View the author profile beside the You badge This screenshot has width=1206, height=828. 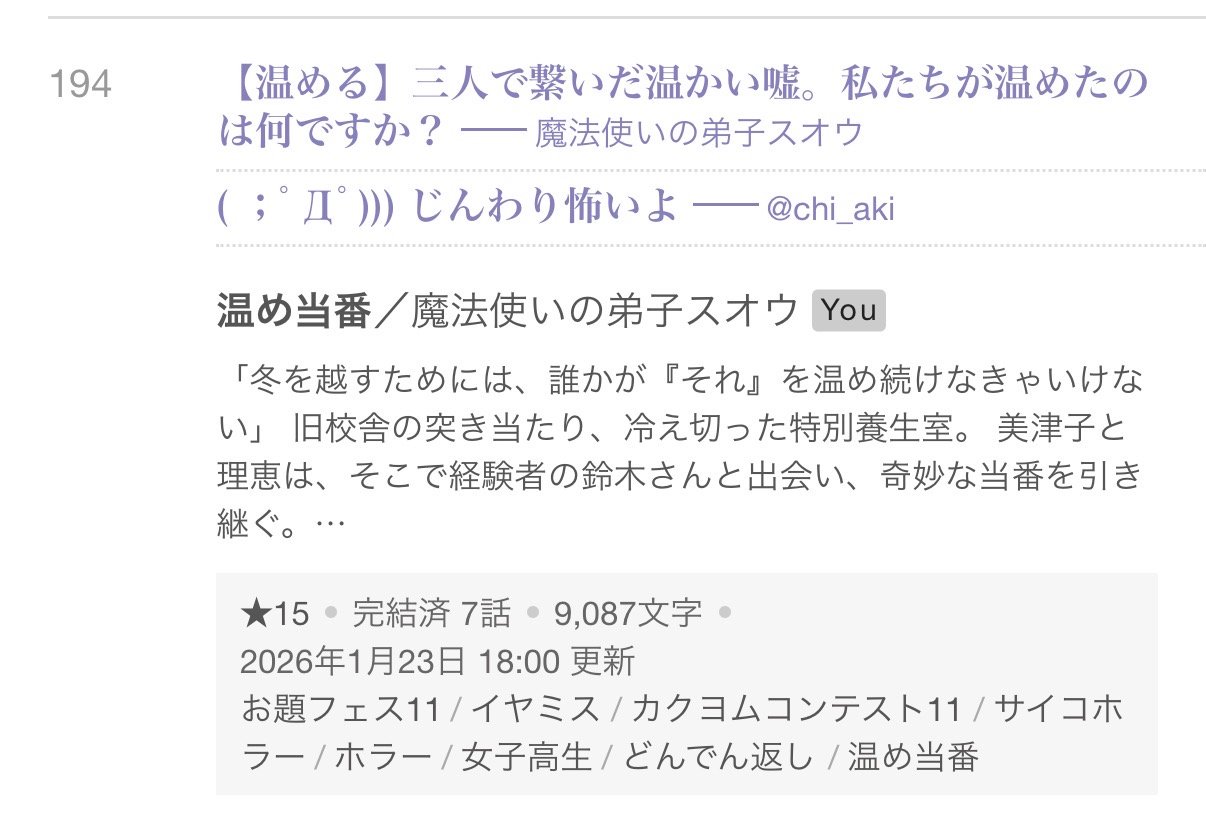pyautogui.click(x=606, y=312)
